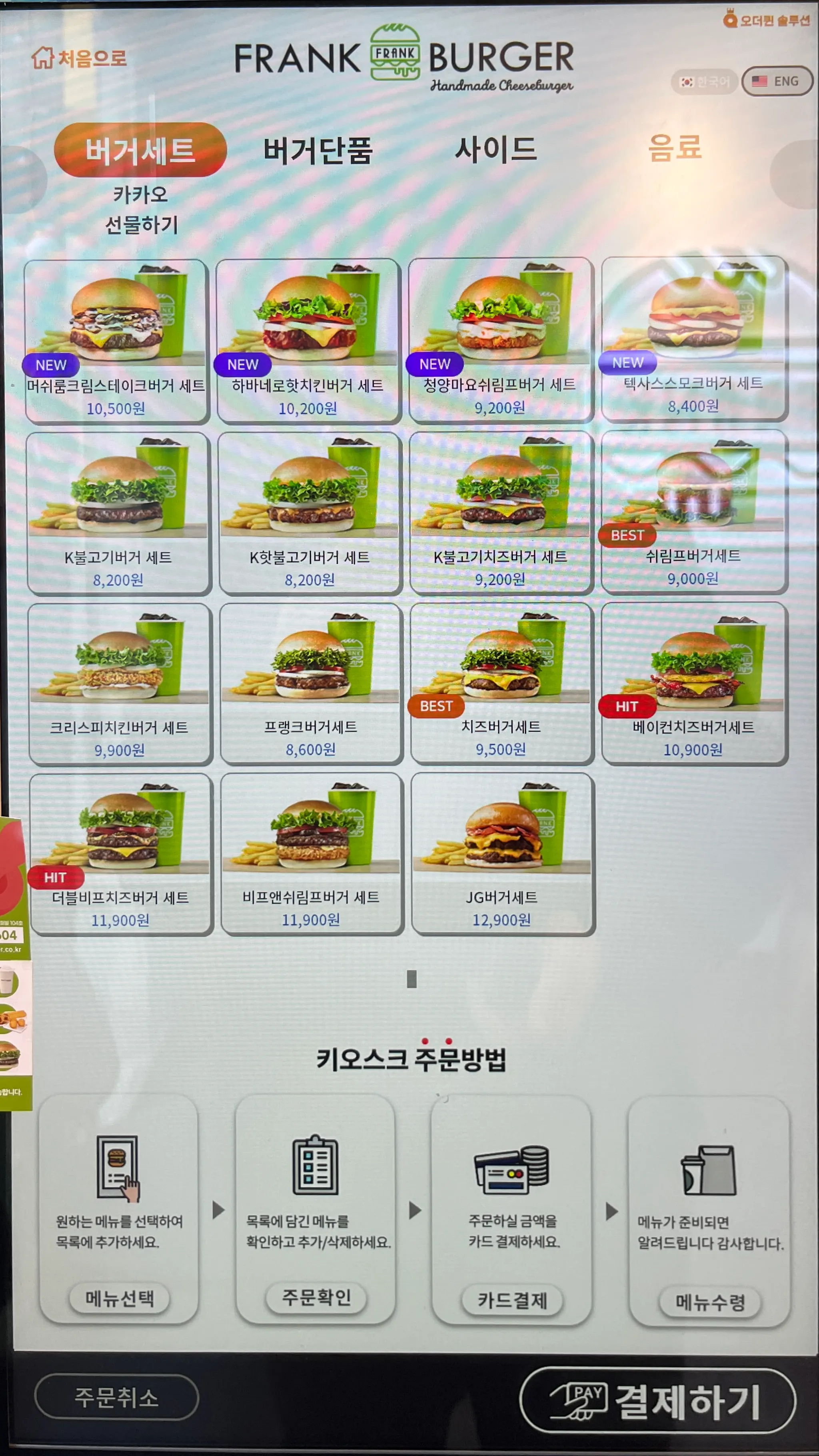Select the 치즈버거세트 item
This screenshot has height=1456, width=819.
[501, 683]
